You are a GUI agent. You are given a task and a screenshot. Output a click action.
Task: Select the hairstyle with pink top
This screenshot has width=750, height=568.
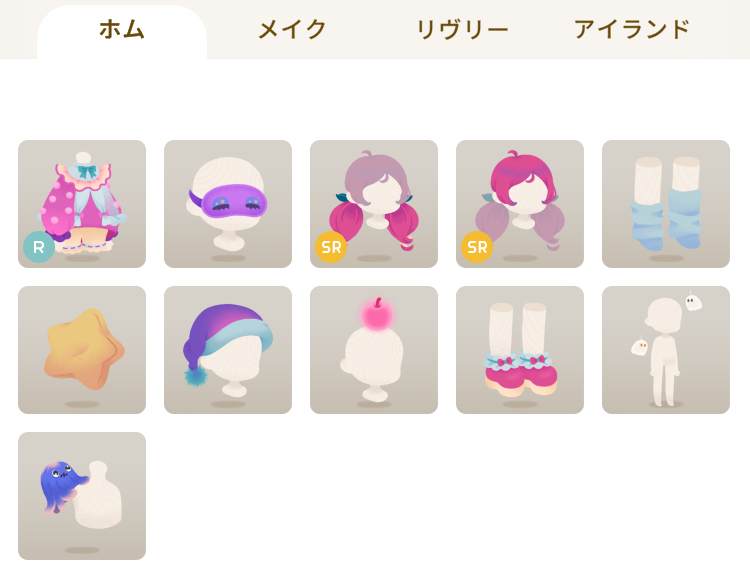tap(520, 204)
